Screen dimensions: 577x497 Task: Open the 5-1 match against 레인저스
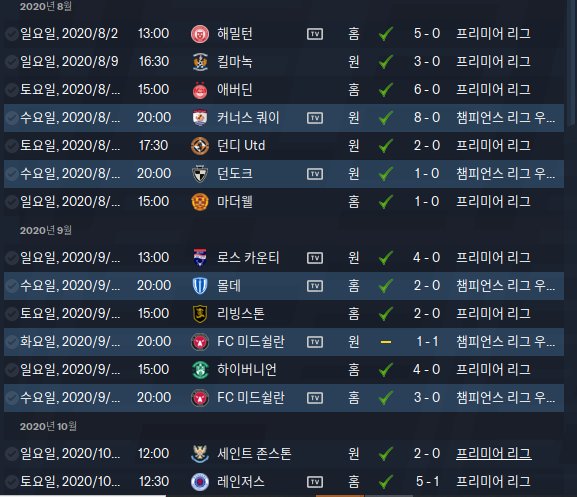[x=284, y=482]
